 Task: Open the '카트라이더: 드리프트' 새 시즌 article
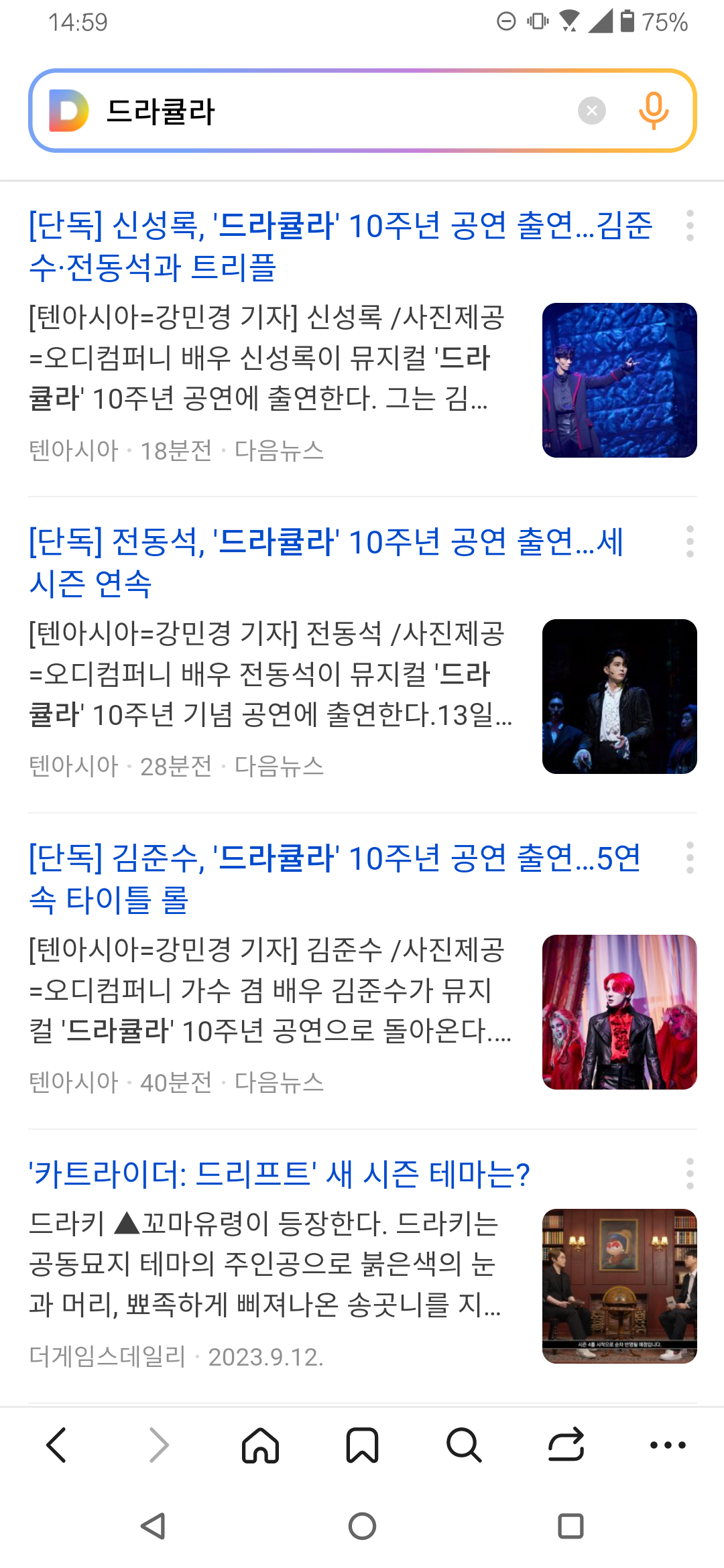coord(279,1174)
